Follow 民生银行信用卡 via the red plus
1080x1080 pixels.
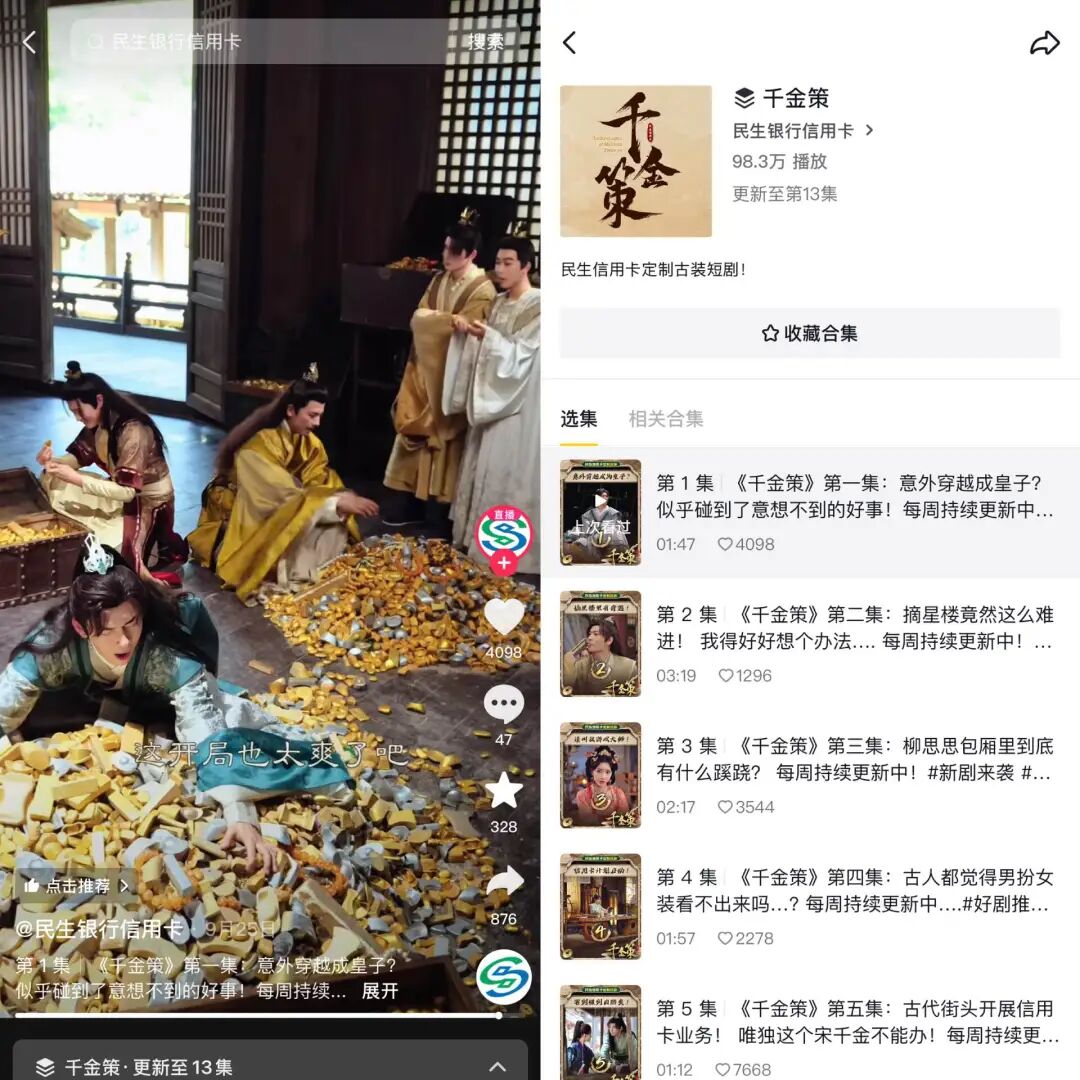[504, 563]
